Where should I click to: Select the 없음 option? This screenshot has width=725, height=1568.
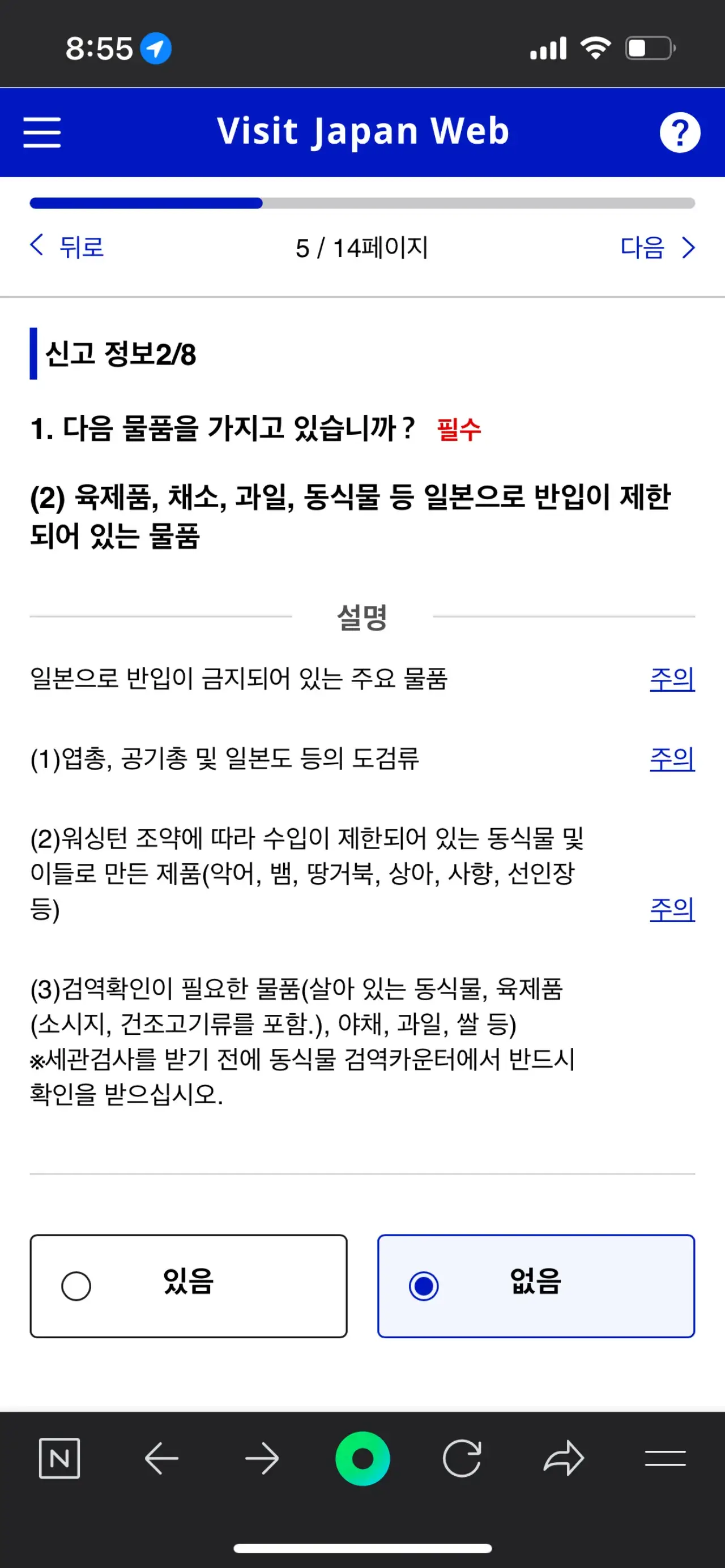[536, 1286]
